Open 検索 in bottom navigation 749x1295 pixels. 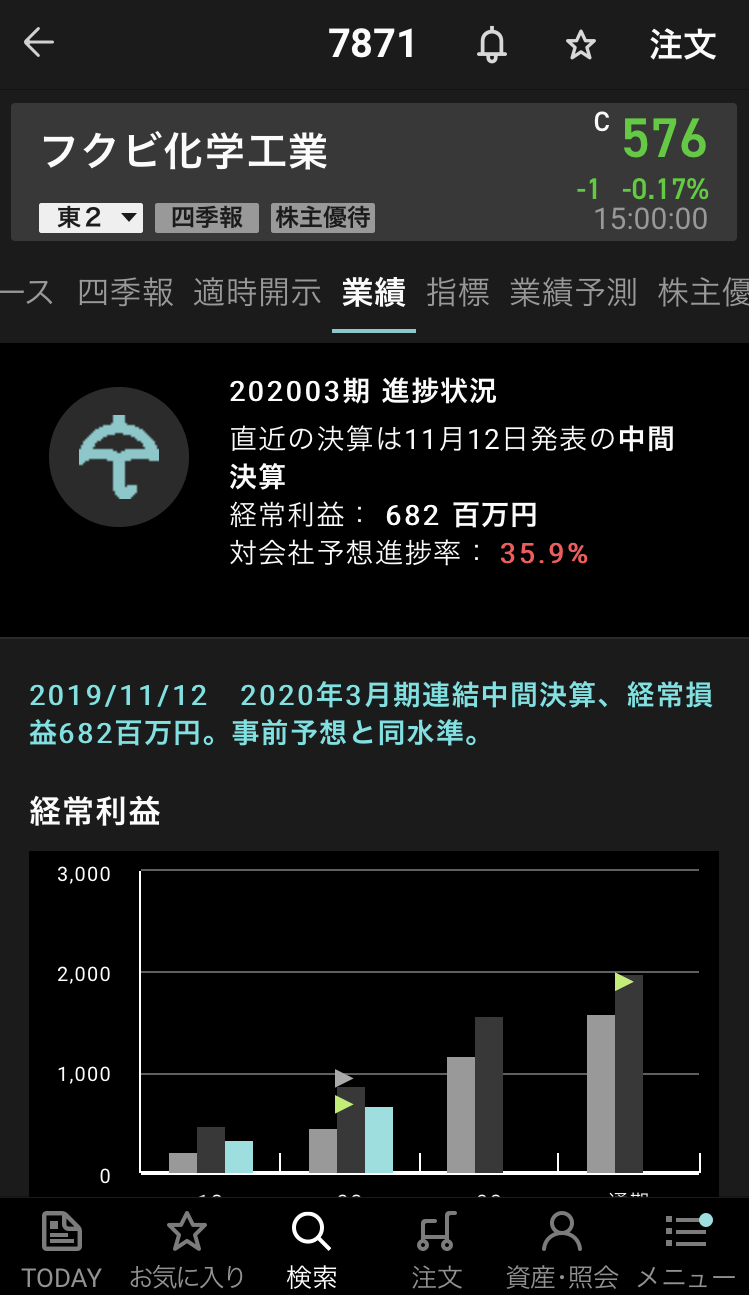click(x=311, y=1248)
